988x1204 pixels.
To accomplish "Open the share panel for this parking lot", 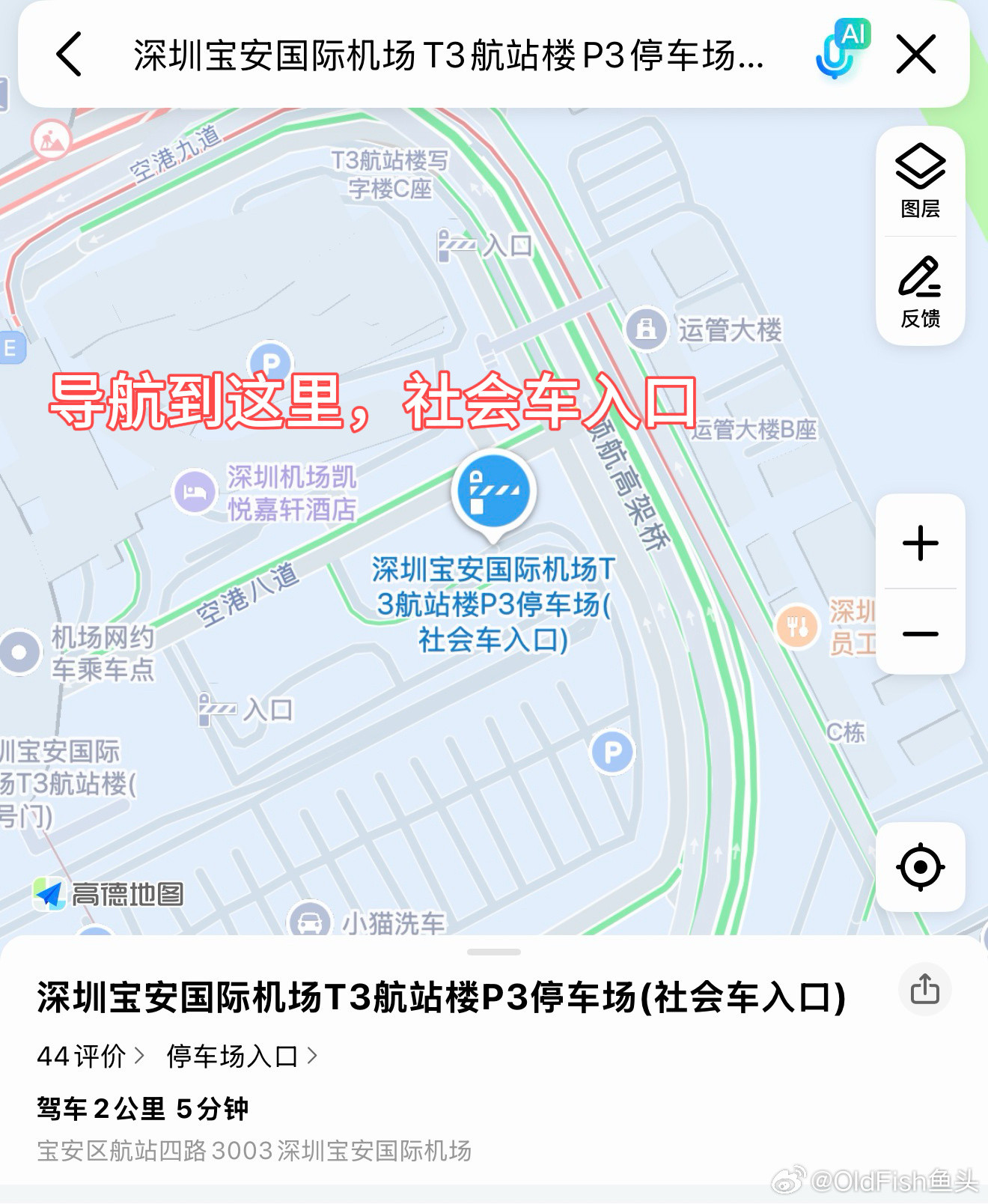I will coord(926,989).
